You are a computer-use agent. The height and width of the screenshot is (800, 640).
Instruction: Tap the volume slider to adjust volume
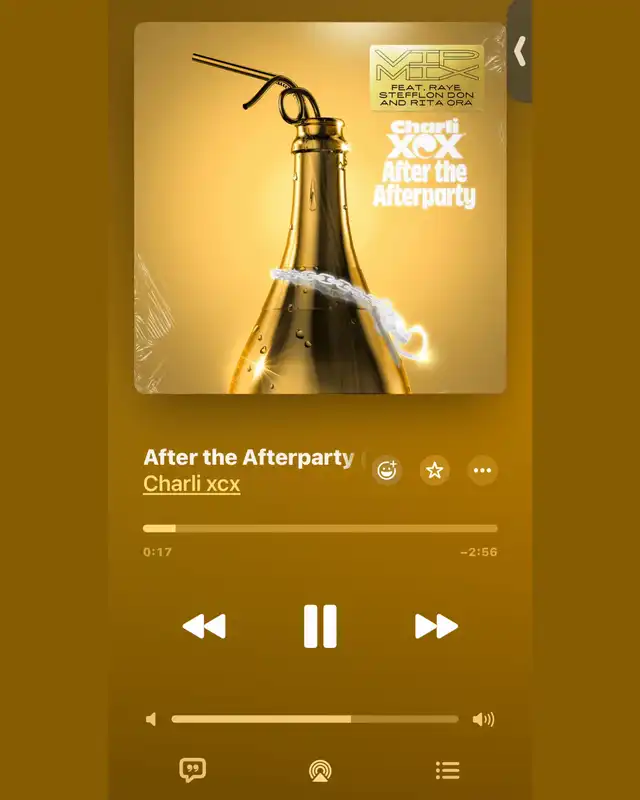click(x=315, y=719)
